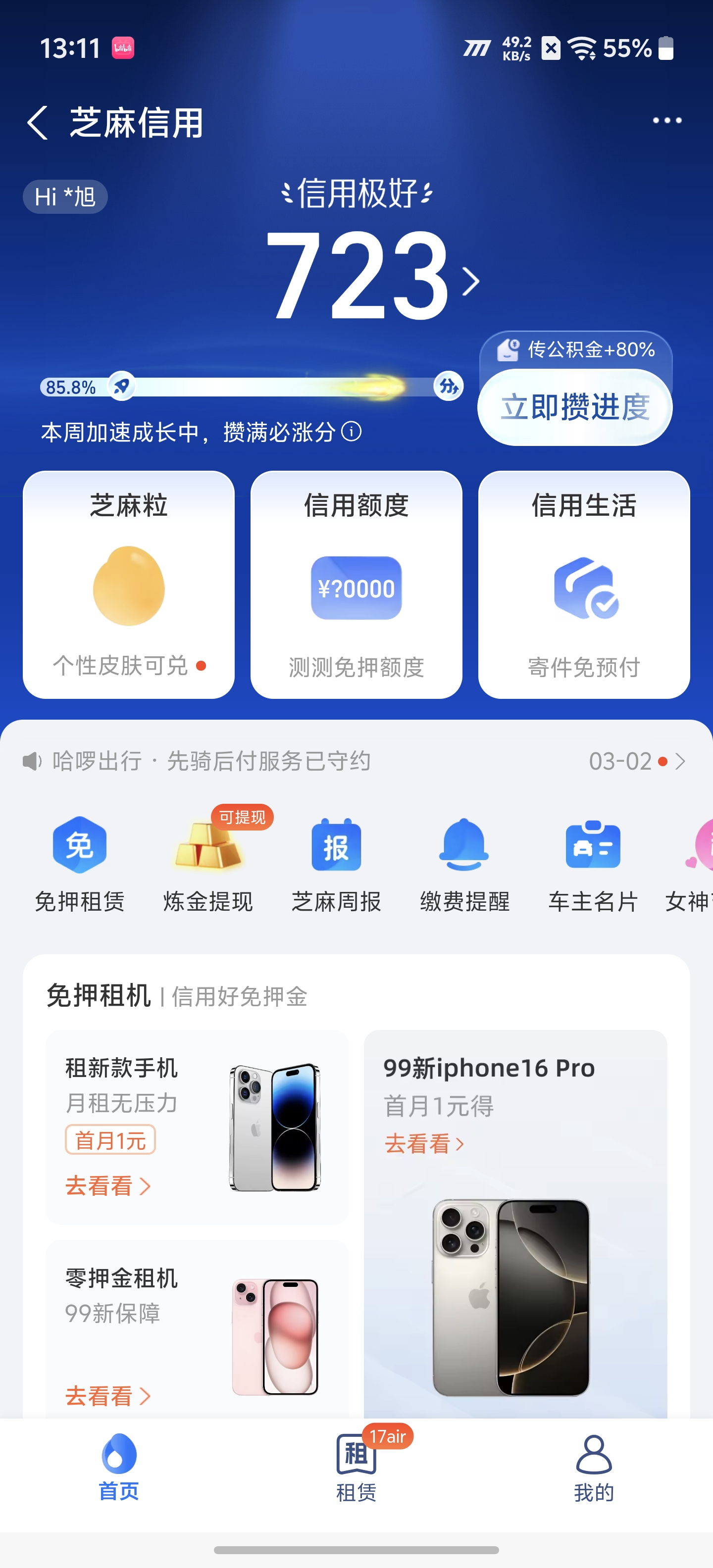This screenshot has width=713, height=1568.
Task: Open the three-dot overflow menu
Action: point(667,121)
